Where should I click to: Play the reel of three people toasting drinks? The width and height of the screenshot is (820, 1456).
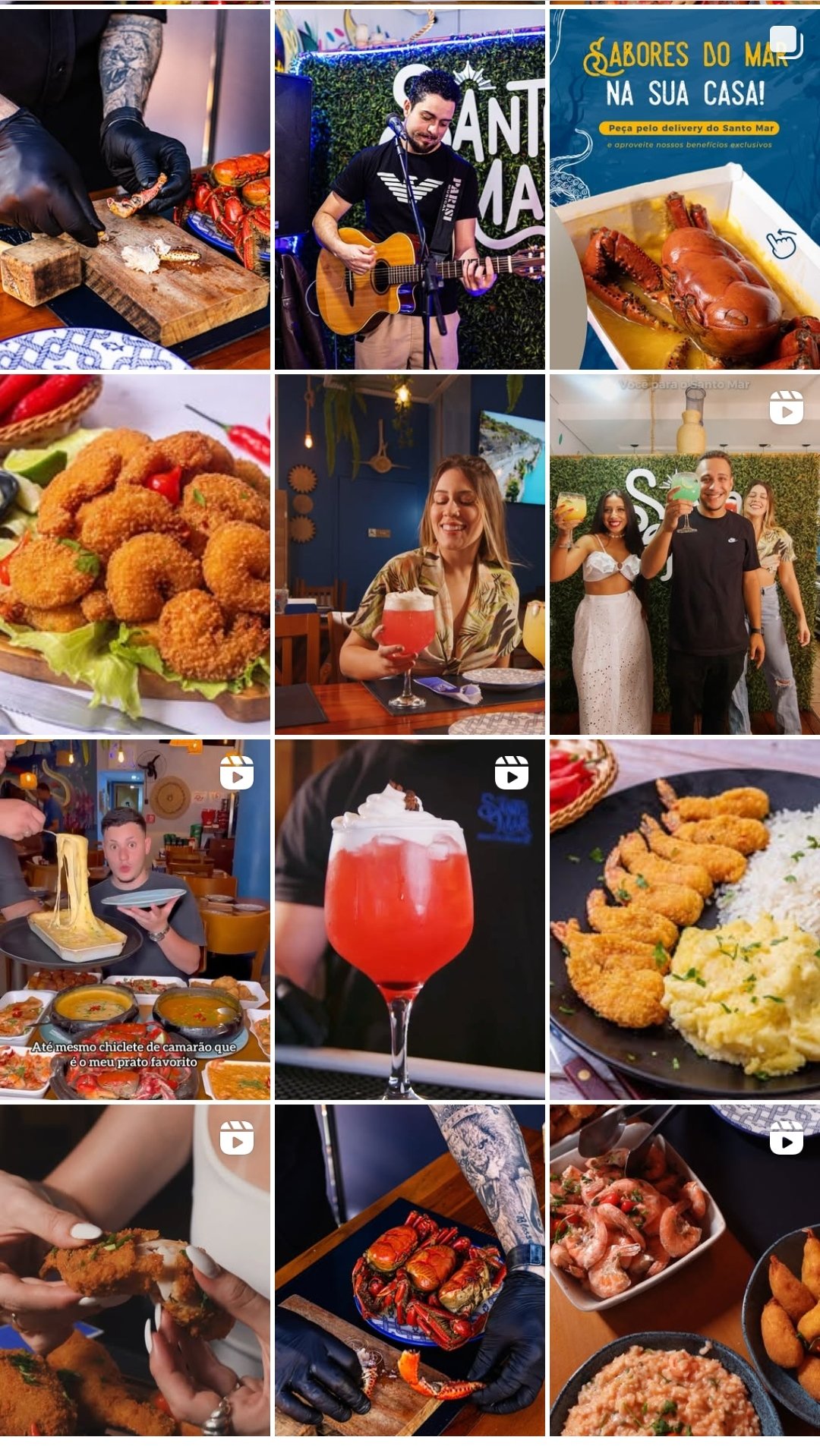click(x=684, y=554)
